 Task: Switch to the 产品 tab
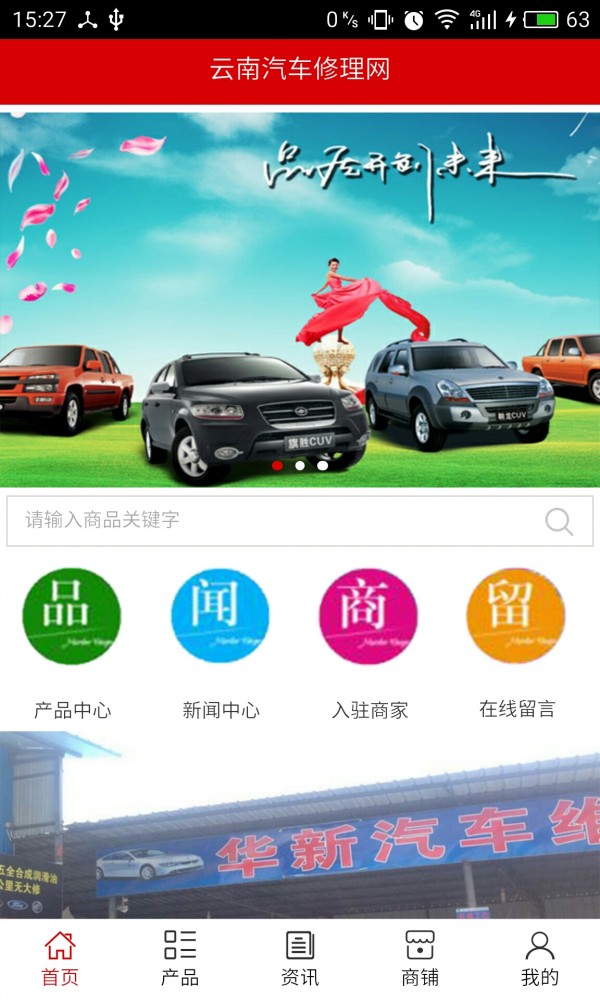pos(180,958)
